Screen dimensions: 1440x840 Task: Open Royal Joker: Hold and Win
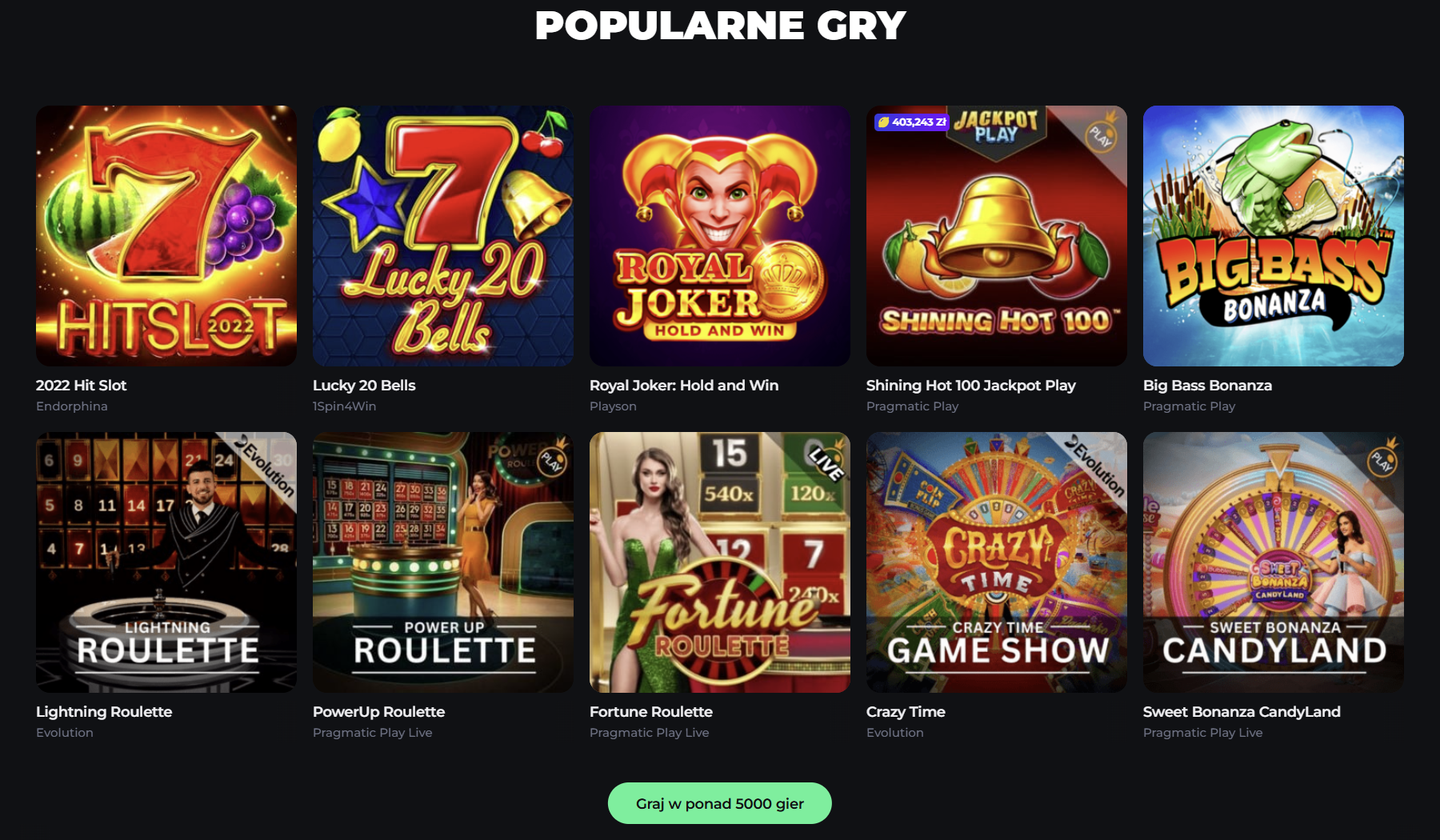pos(719,236)
